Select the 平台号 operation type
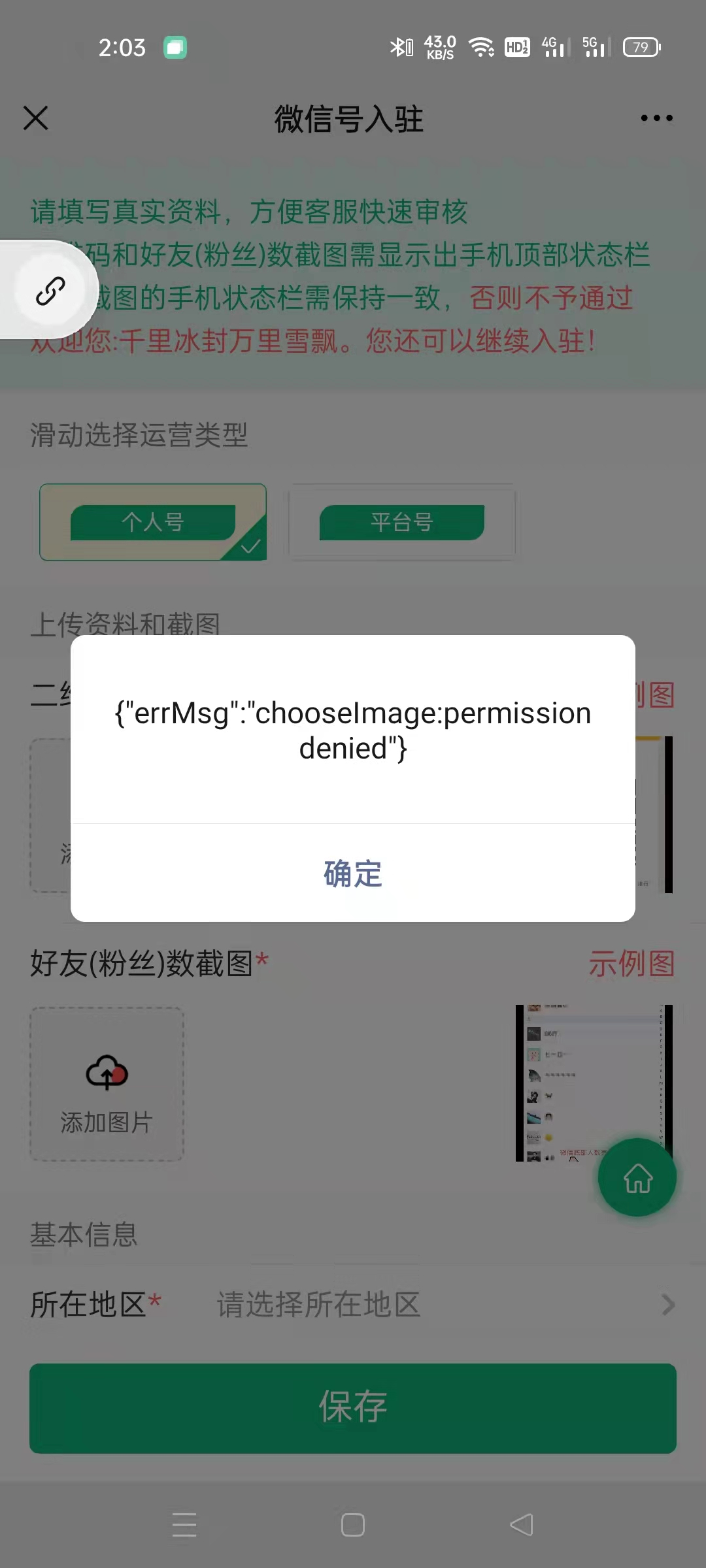The image size is (706, 1568). pyautogui.click(x=402, y=522)
